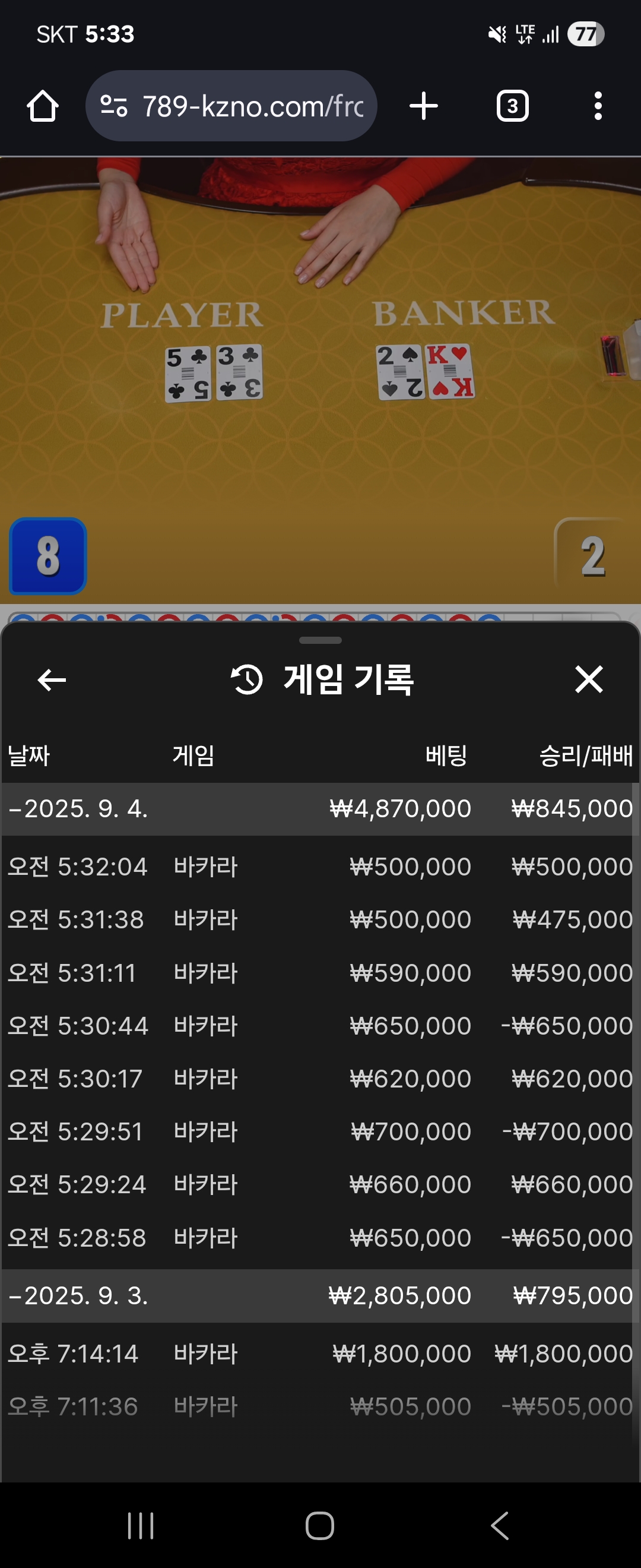Open the browser overflow menu
This screenshot has height=1568, width=641.
(598, 106)
